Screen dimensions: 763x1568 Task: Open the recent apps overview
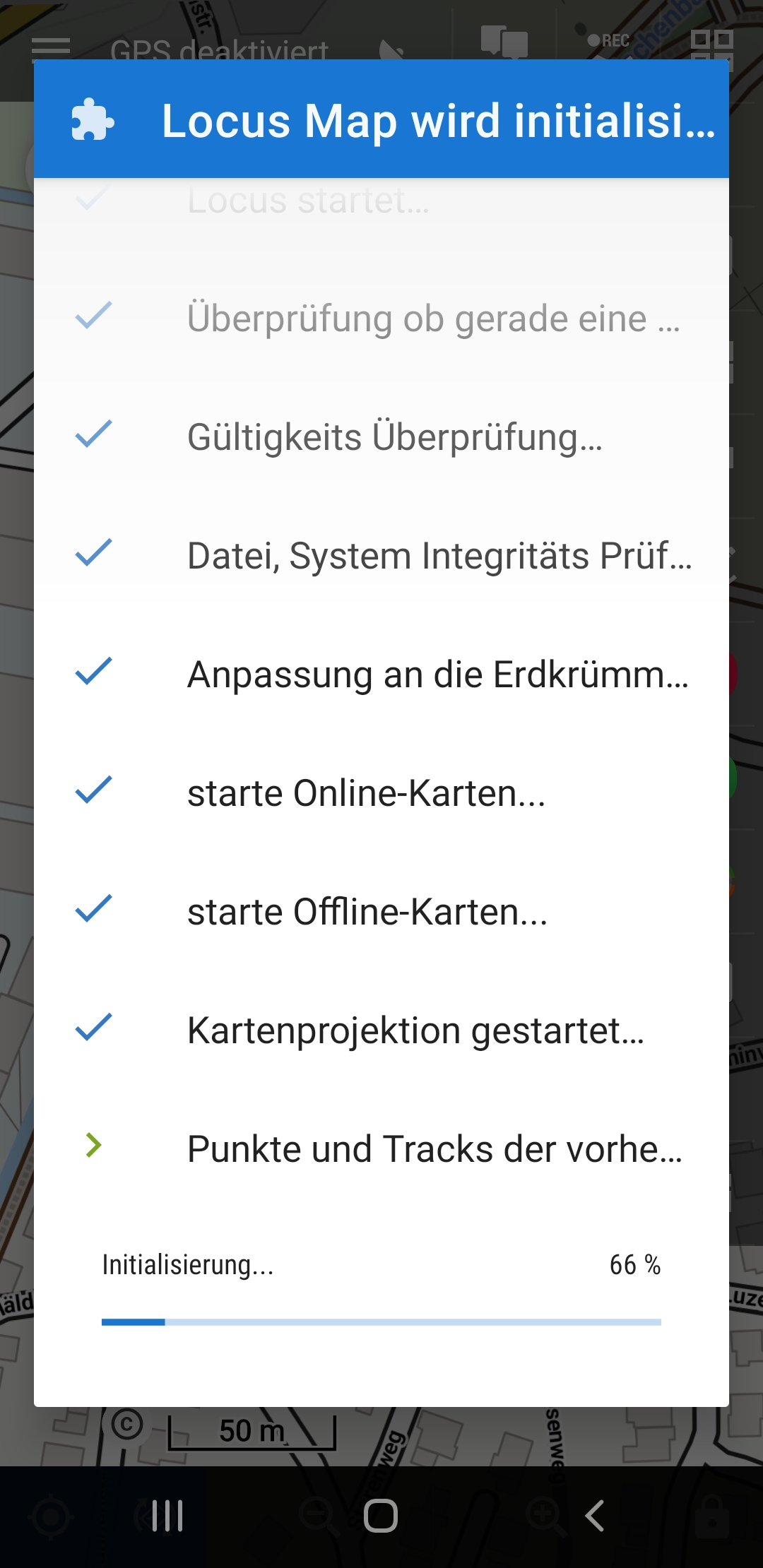click(x=167, y=1516)
